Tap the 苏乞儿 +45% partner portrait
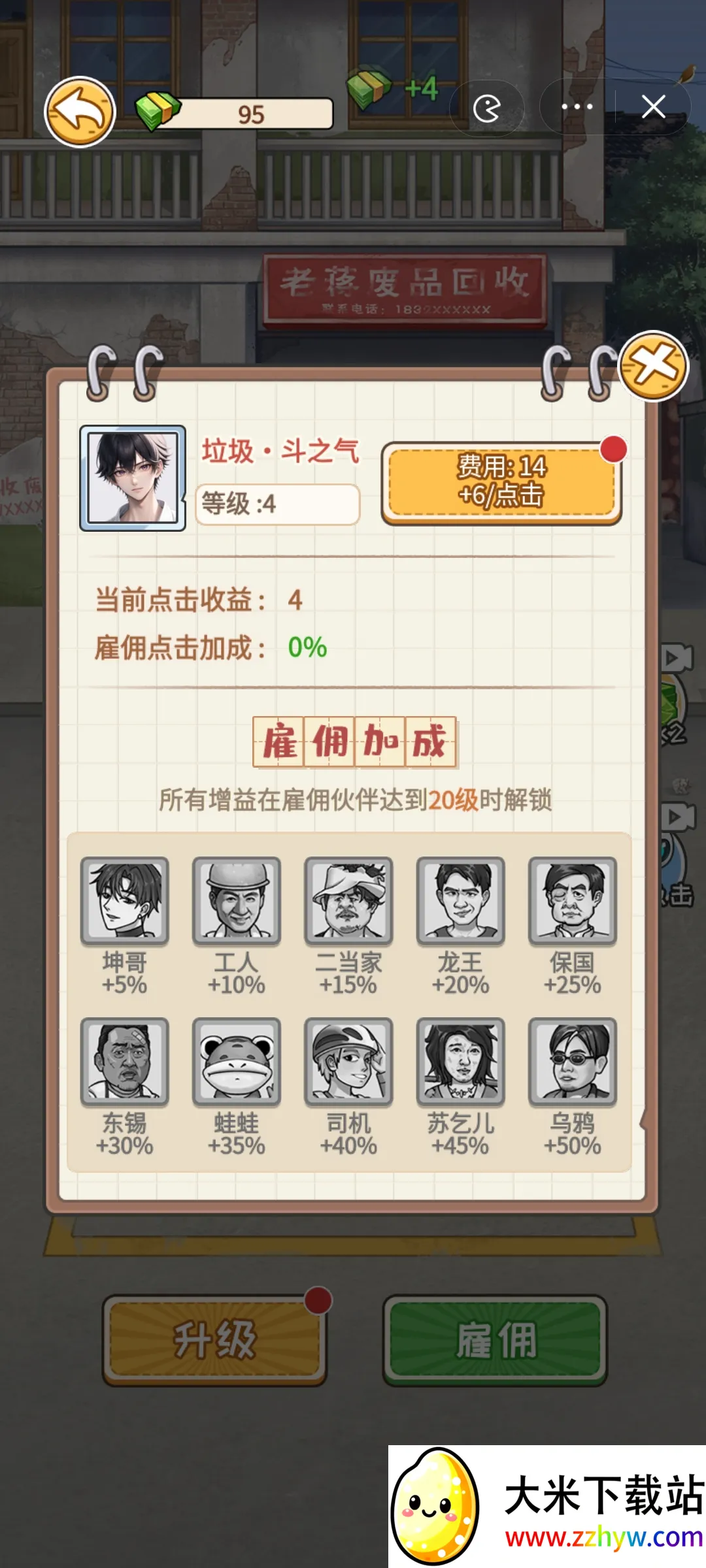The height and width of the screenshot is (1568, 706). 461,1062
